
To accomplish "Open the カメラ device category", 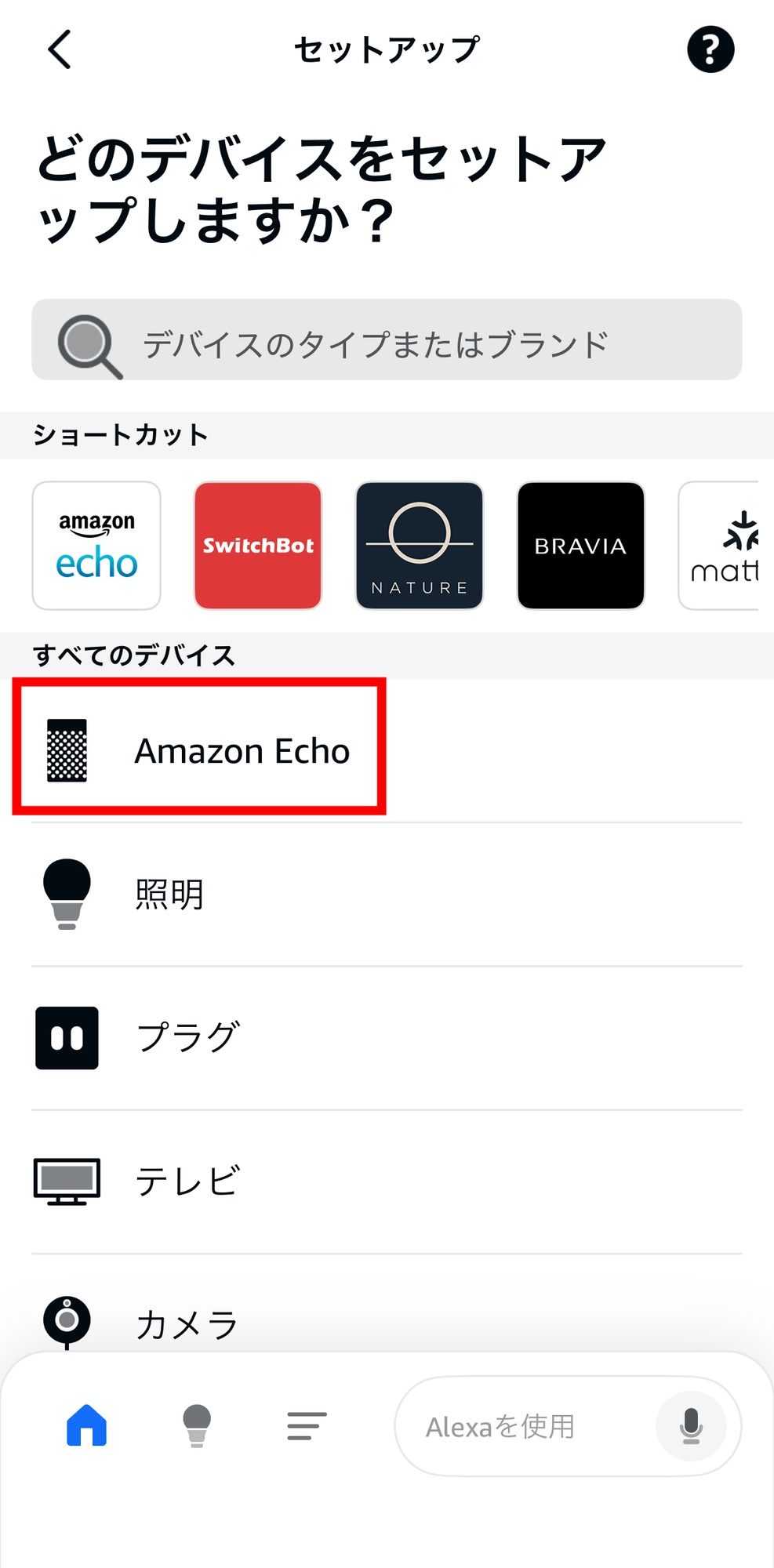I will click(x=187, y=1323).
